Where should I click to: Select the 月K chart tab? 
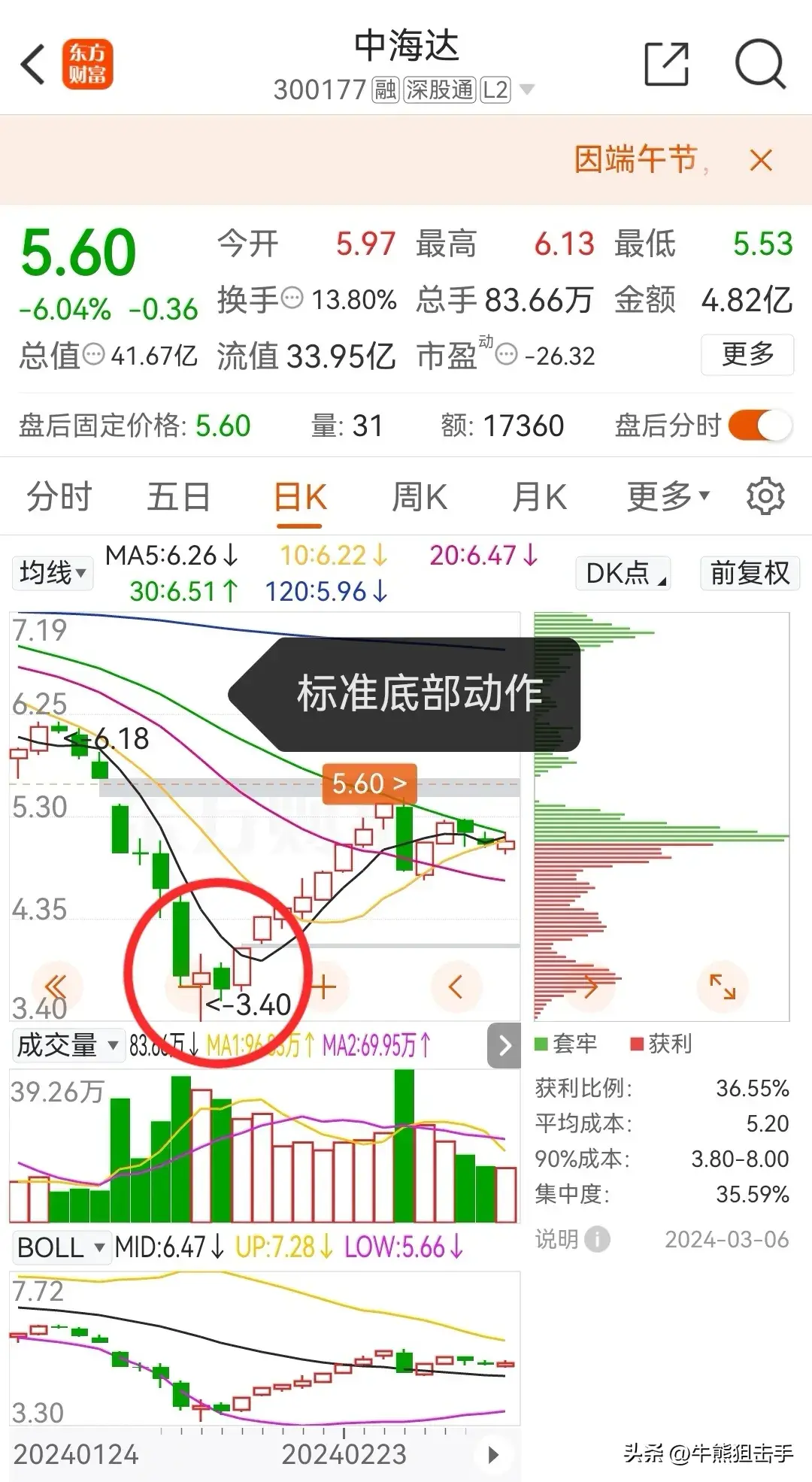click(539, 497)
